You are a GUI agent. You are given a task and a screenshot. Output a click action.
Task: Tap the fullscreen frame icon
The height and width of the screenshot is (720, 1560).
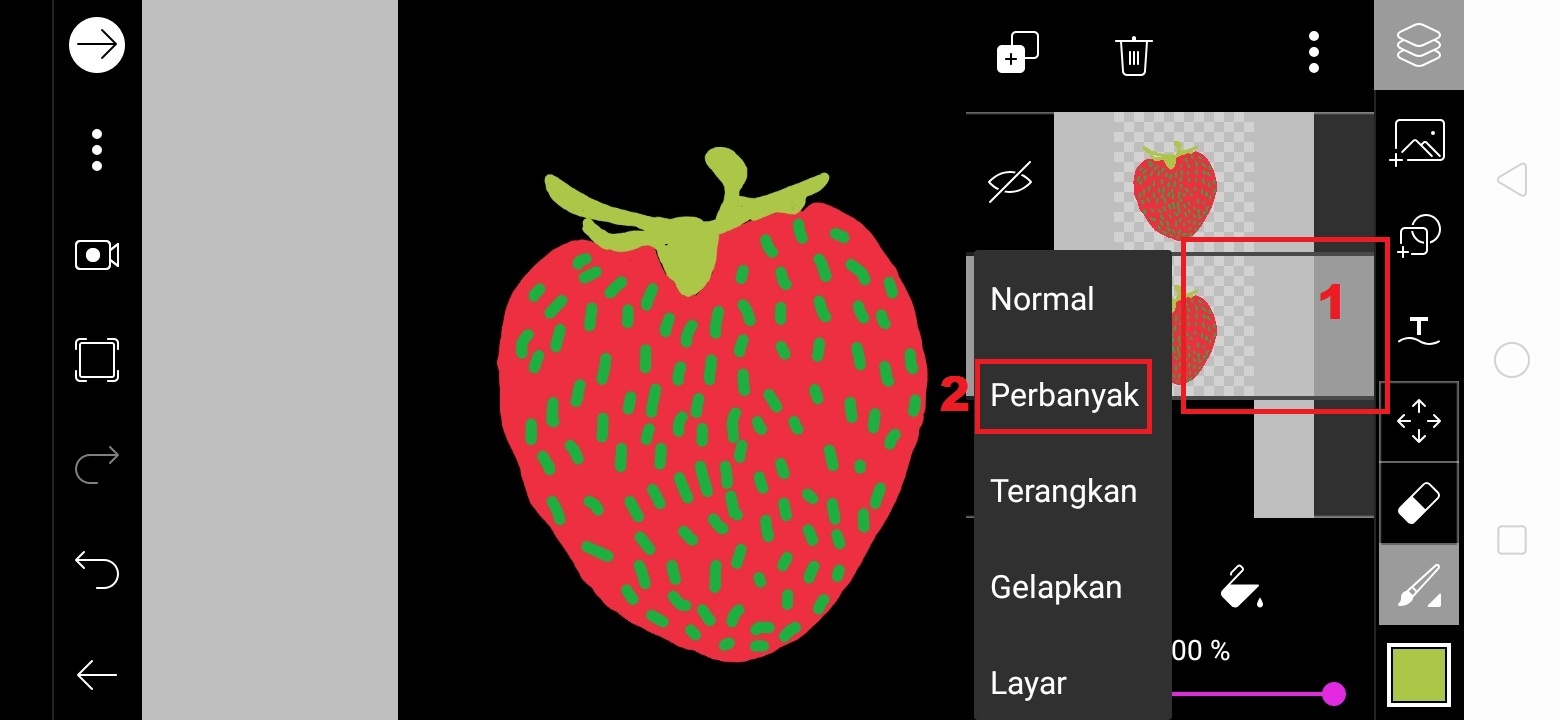[x=97, y=360]
